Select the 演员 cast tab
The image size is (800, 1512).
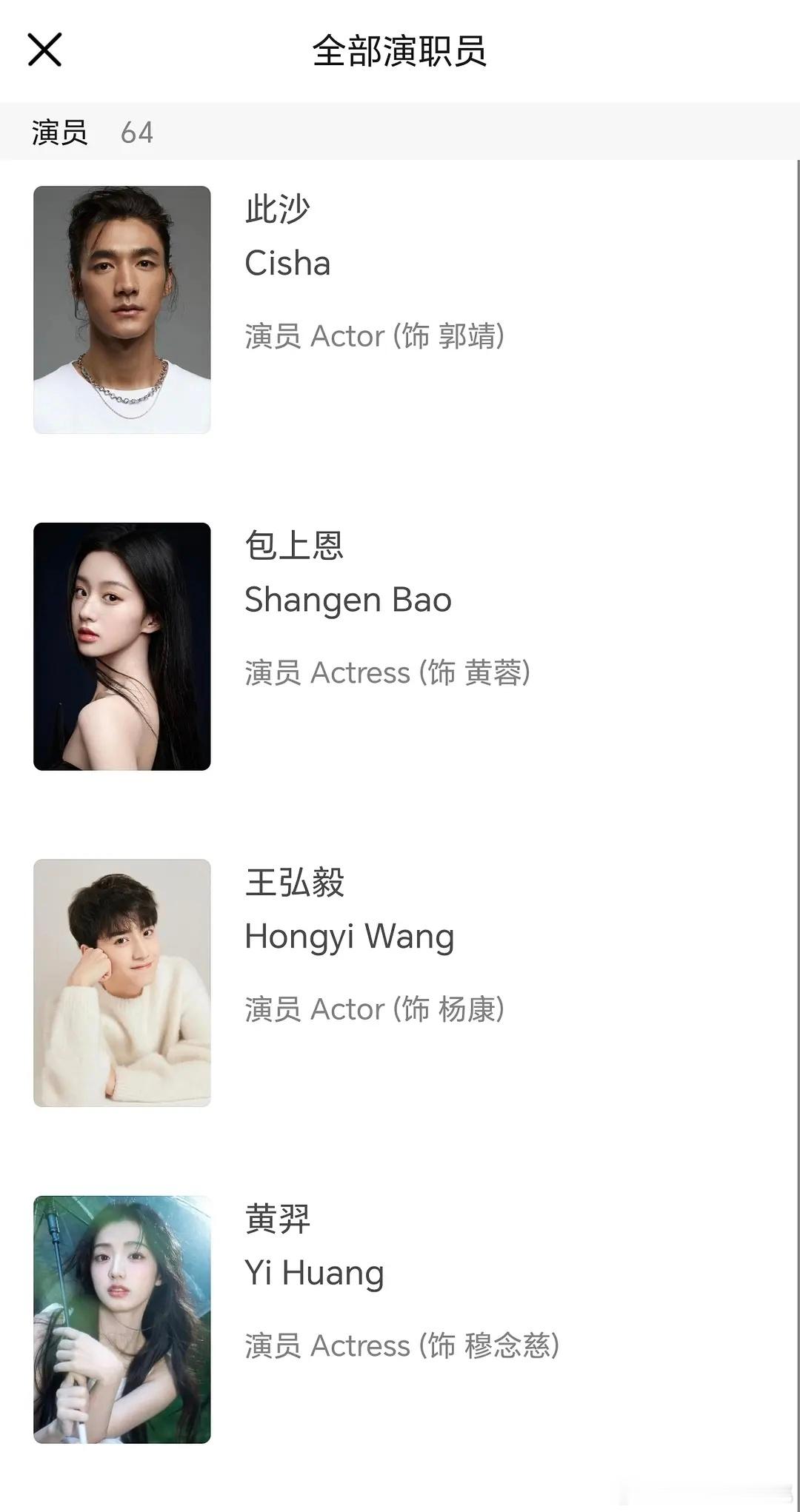tap(59, 133)
